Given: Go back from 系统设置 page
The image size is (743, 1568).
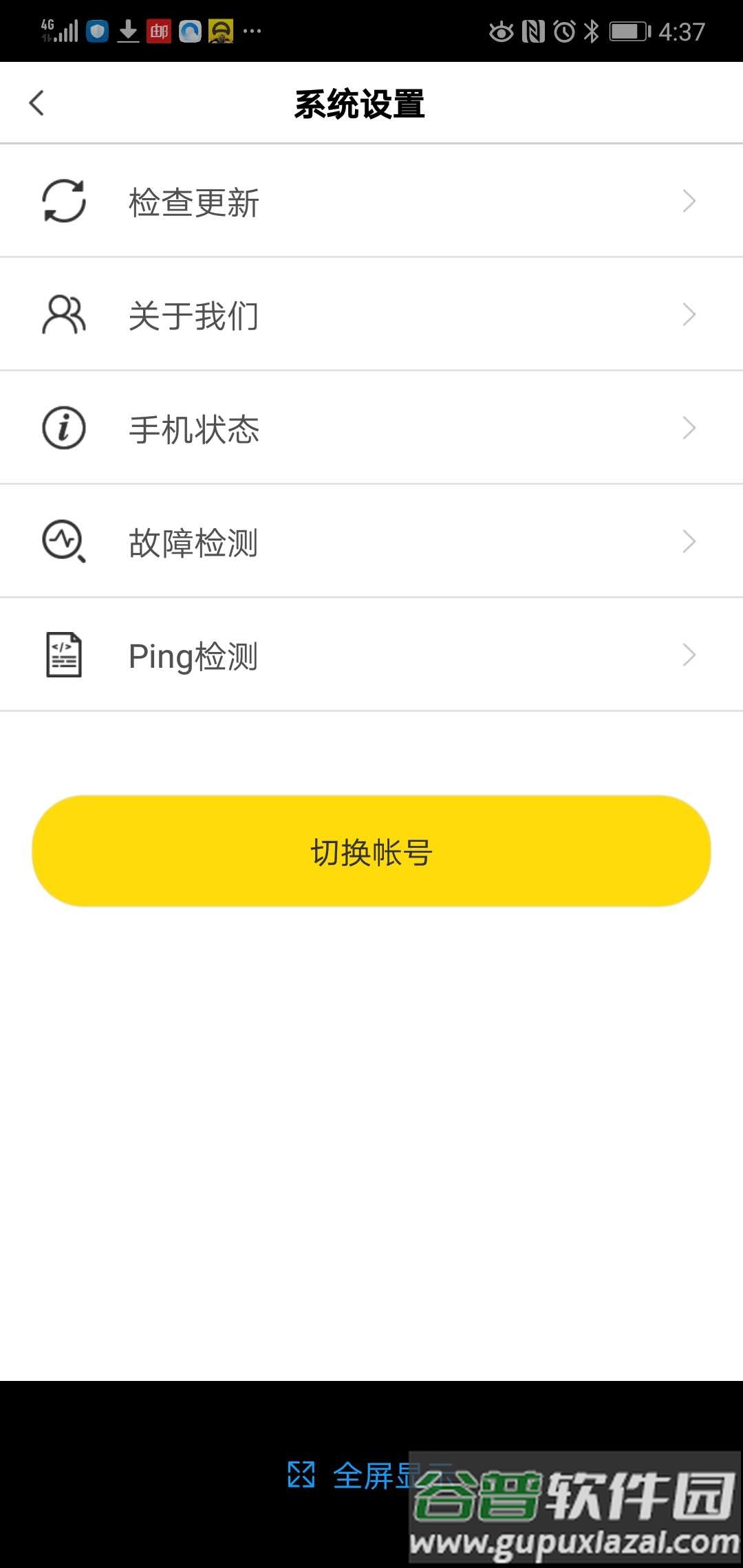Looking at the screenshot, I should click(37, 103).
